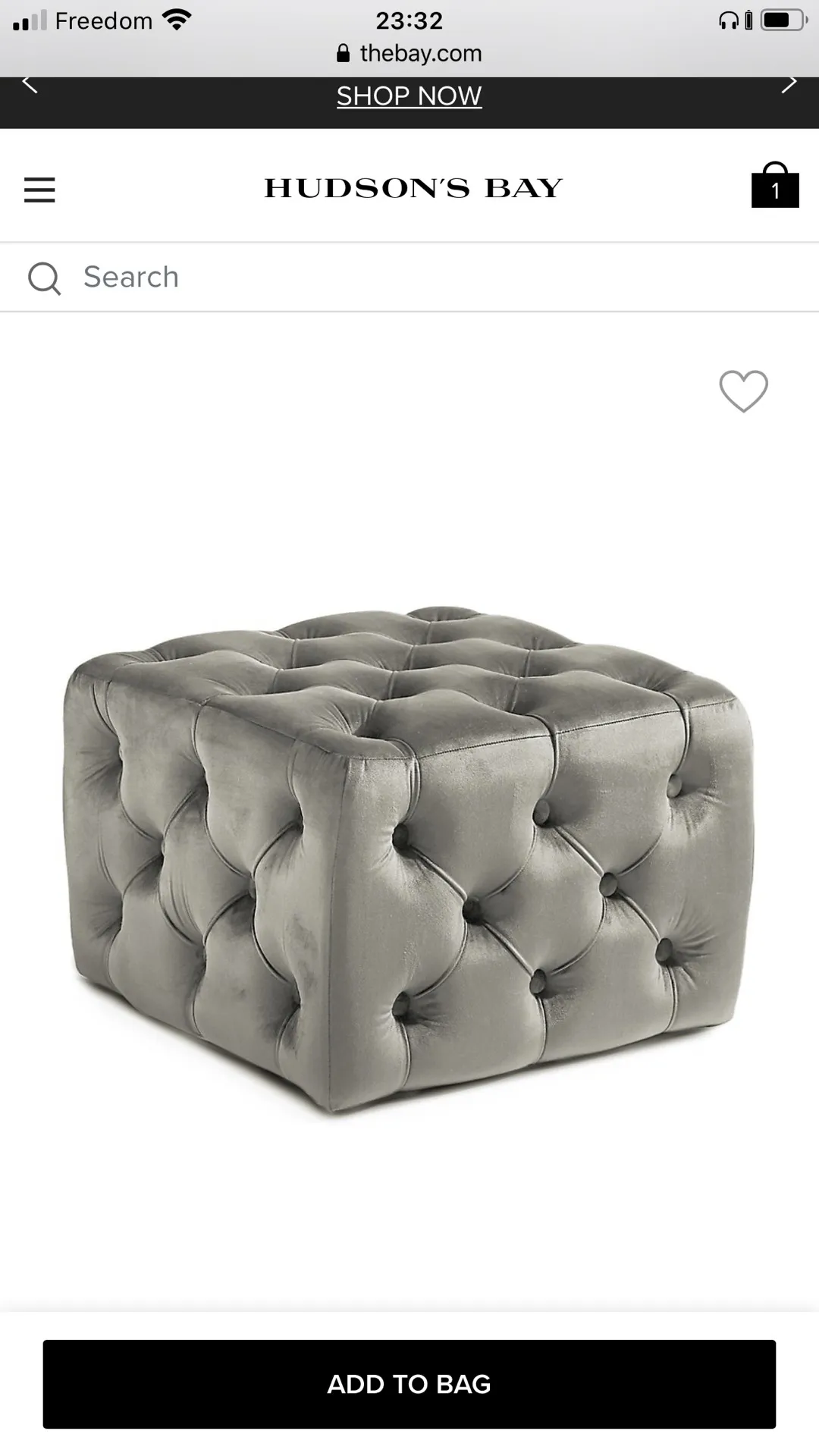Open the grey tufted ottoman product image
The width and height of the screenshot is (819, 1456).
[x=409, y=857]
